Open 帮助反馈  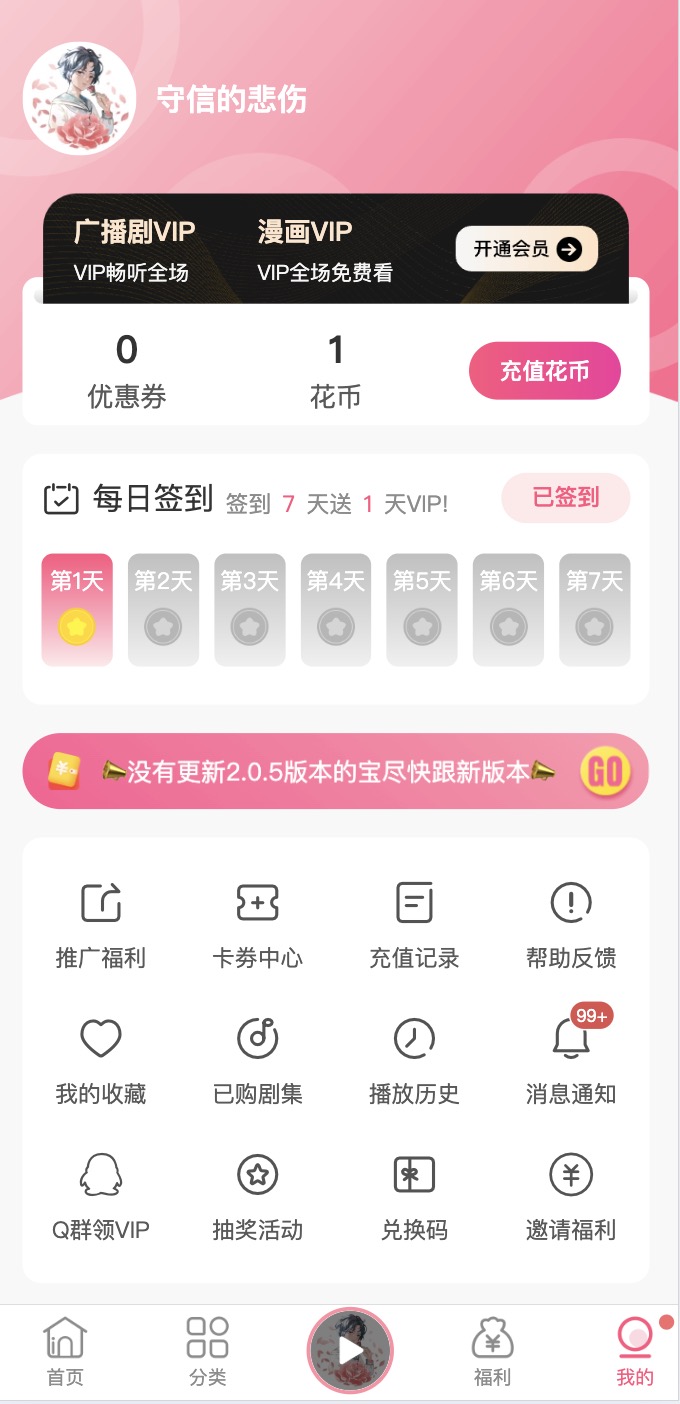(x=571, y=924)
